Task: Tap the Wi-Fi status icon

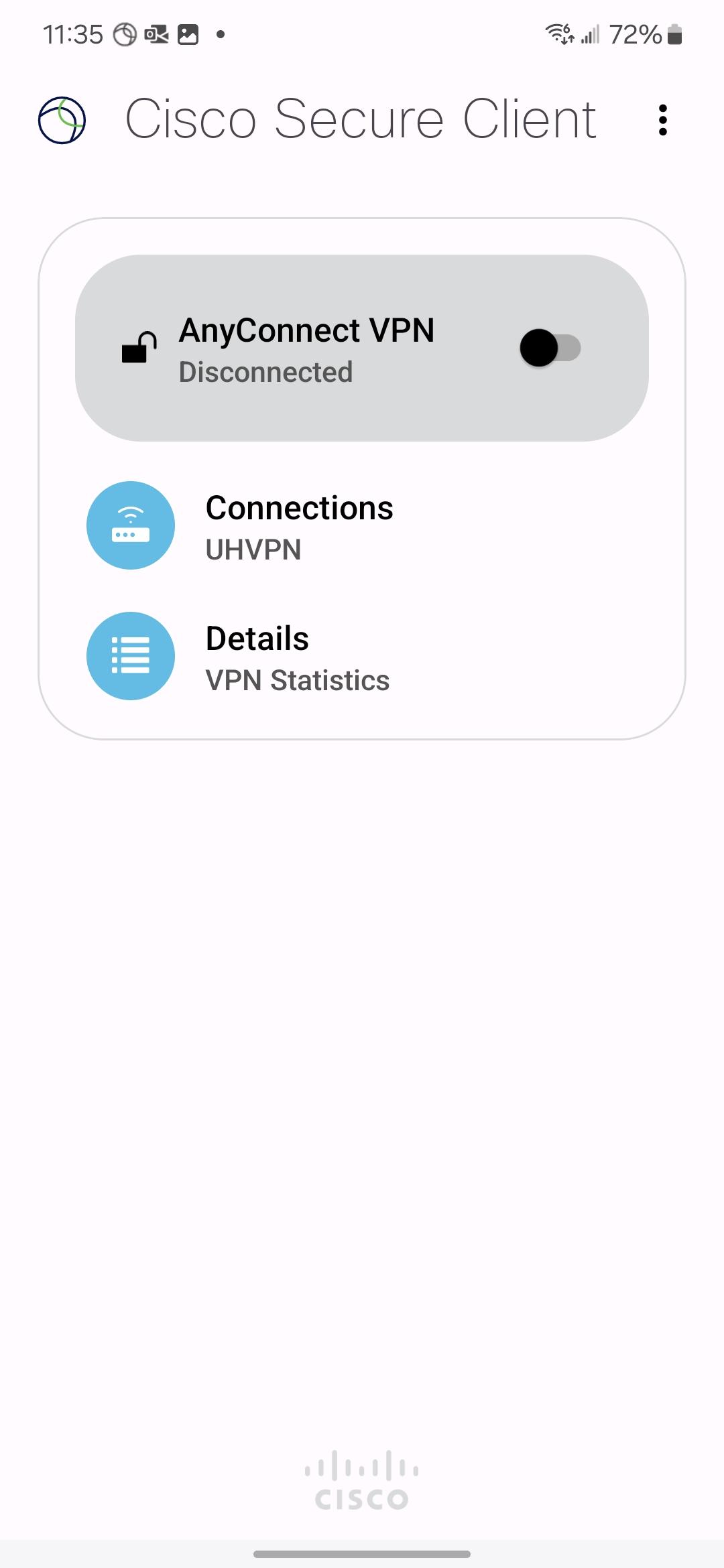Action: [x=558, y=34]
